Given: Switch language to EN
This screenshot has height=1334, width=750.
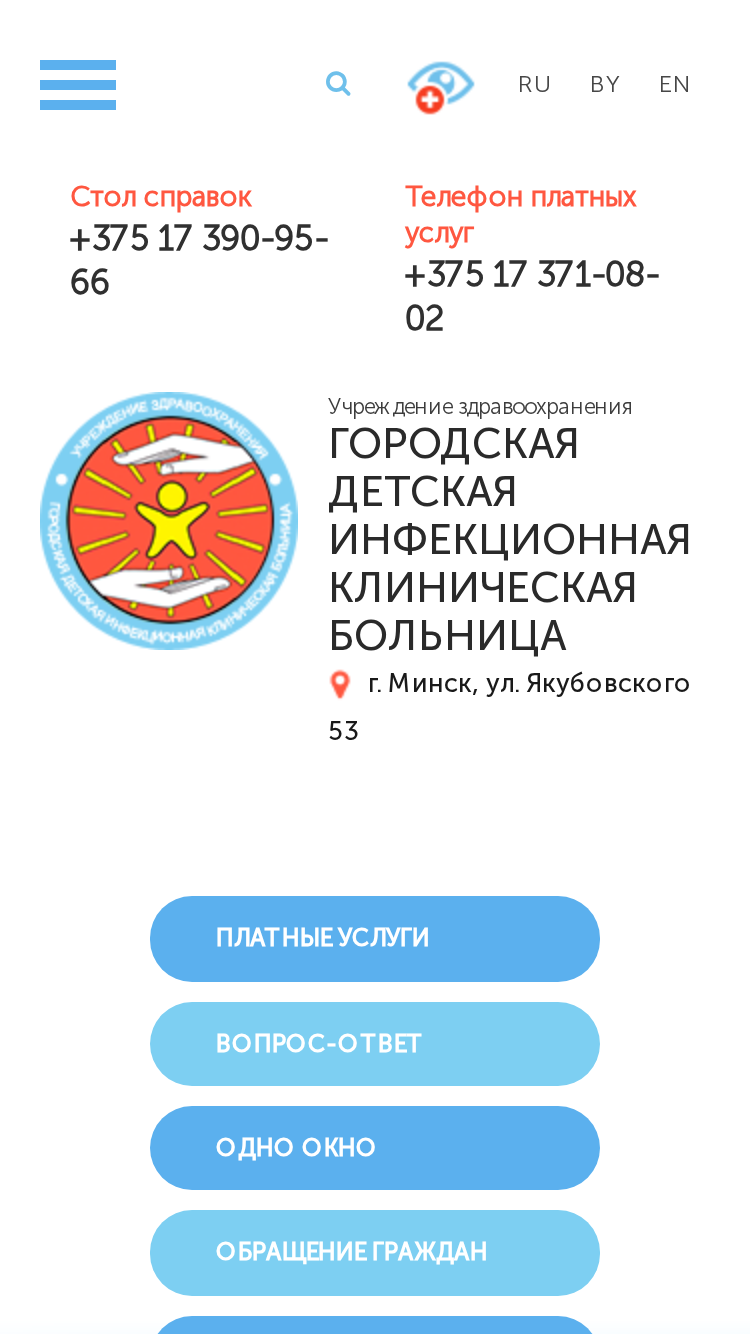Looking at the screenshot, I should pos(675,85).
